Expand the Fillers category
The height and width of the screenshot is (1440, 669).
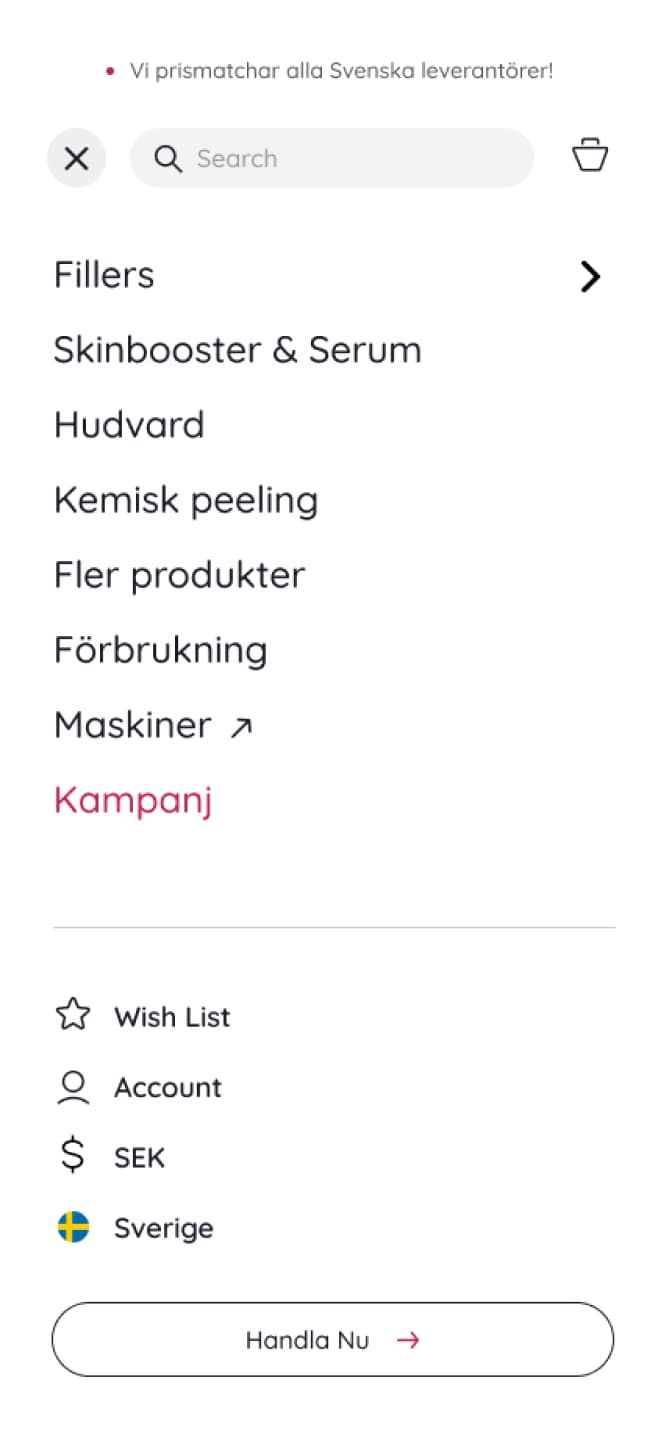point(590,276)
